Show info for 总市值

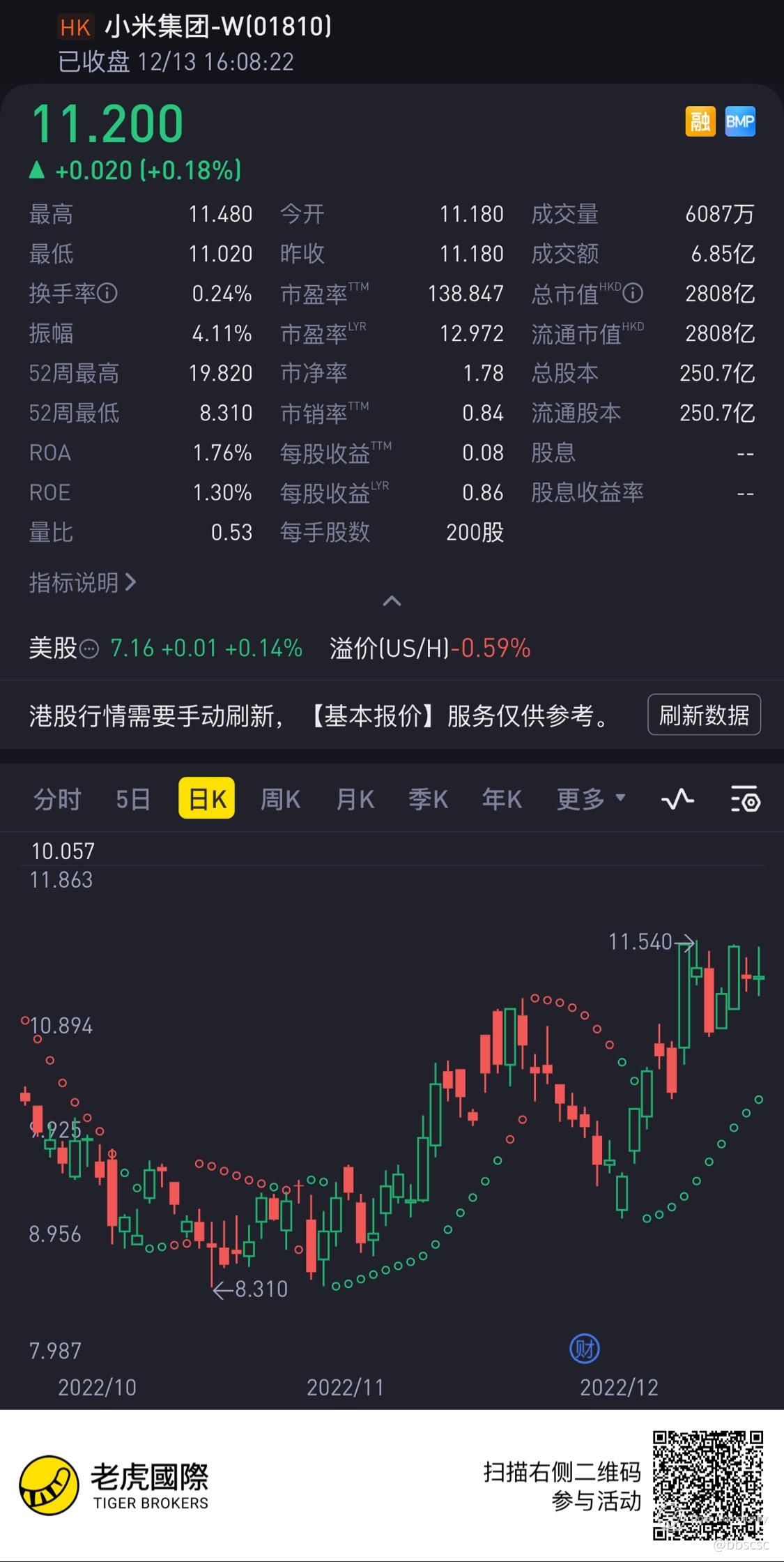coord(633,294)
